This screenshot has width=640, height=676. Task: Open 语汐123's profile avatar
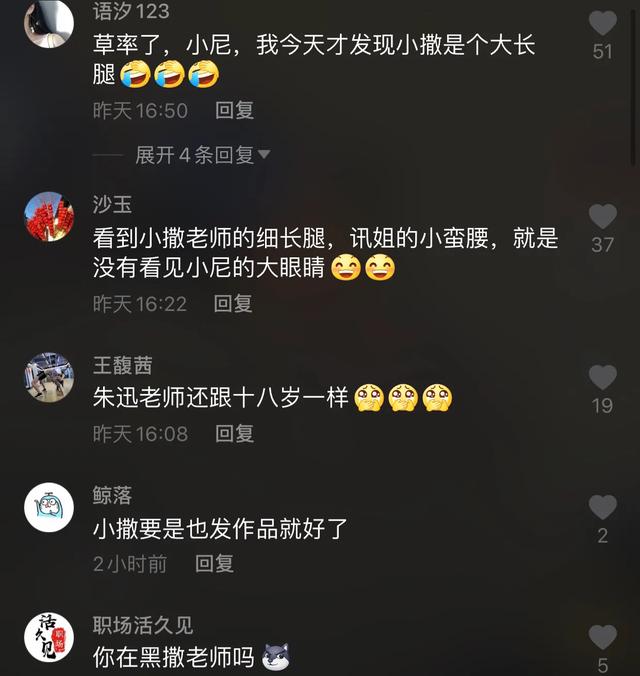[49, 22]
